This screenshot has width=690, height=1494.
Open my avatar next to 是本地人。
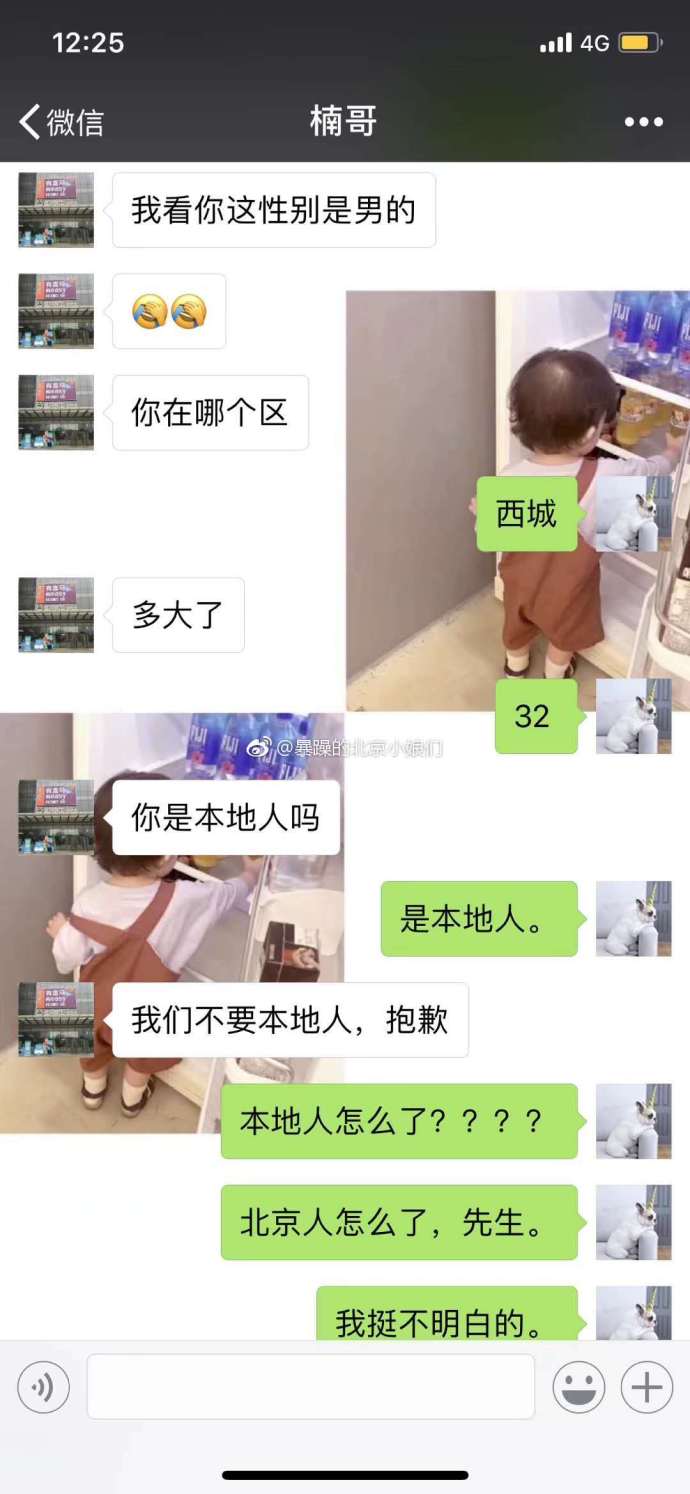(x=633, y=919)
